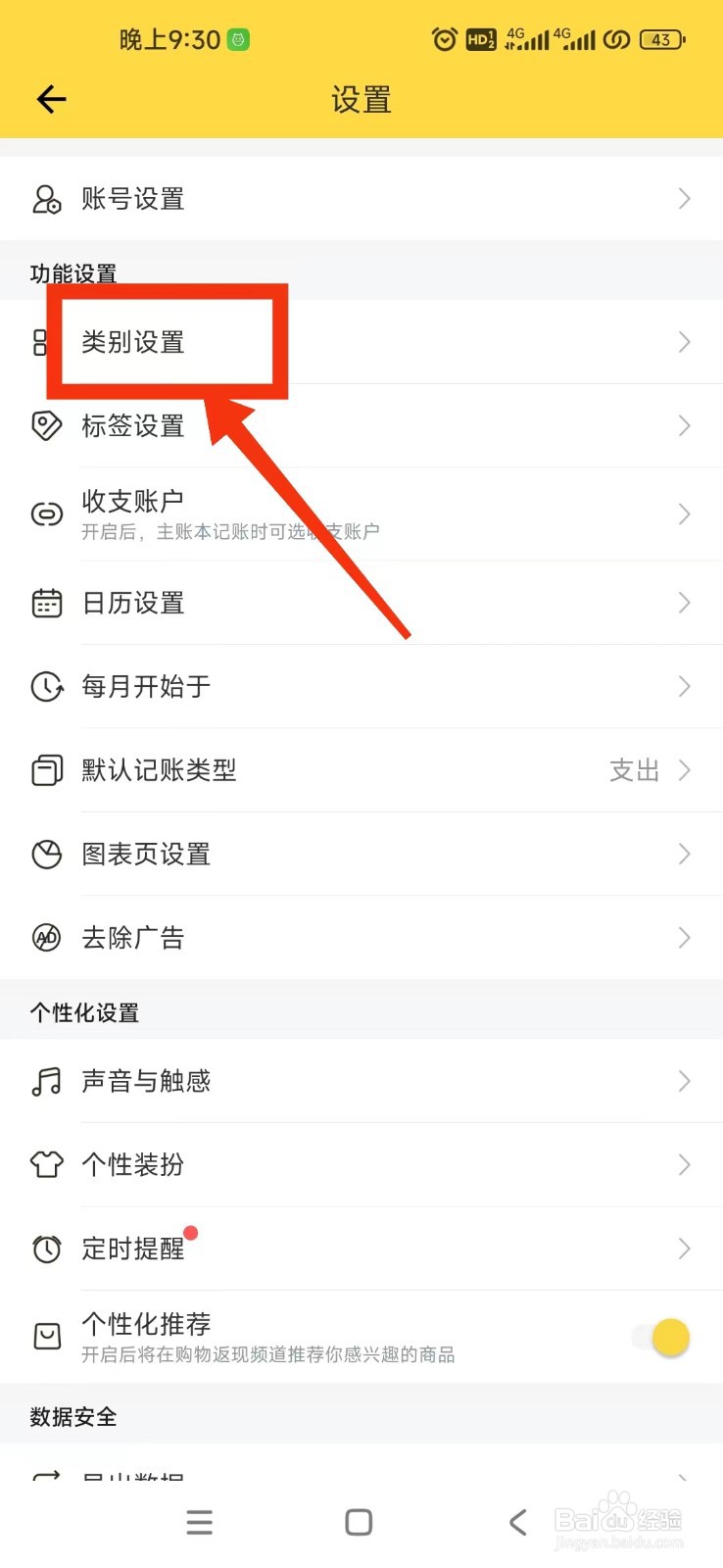Open 账号设置 via its chevron

tap(684, 199)
